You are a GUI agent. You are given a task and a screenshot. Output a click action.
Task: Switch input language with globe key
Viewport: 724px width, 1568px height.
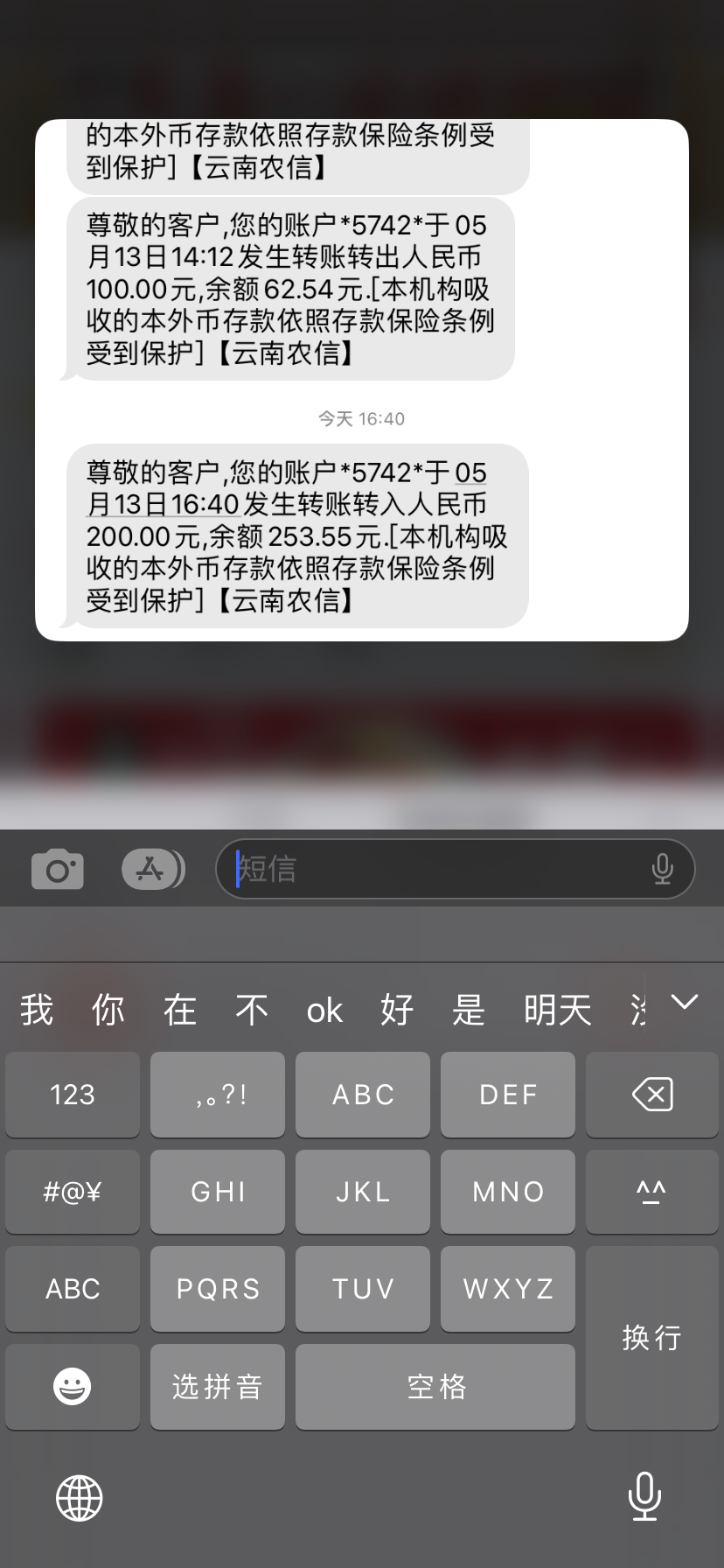point(79,1497)
